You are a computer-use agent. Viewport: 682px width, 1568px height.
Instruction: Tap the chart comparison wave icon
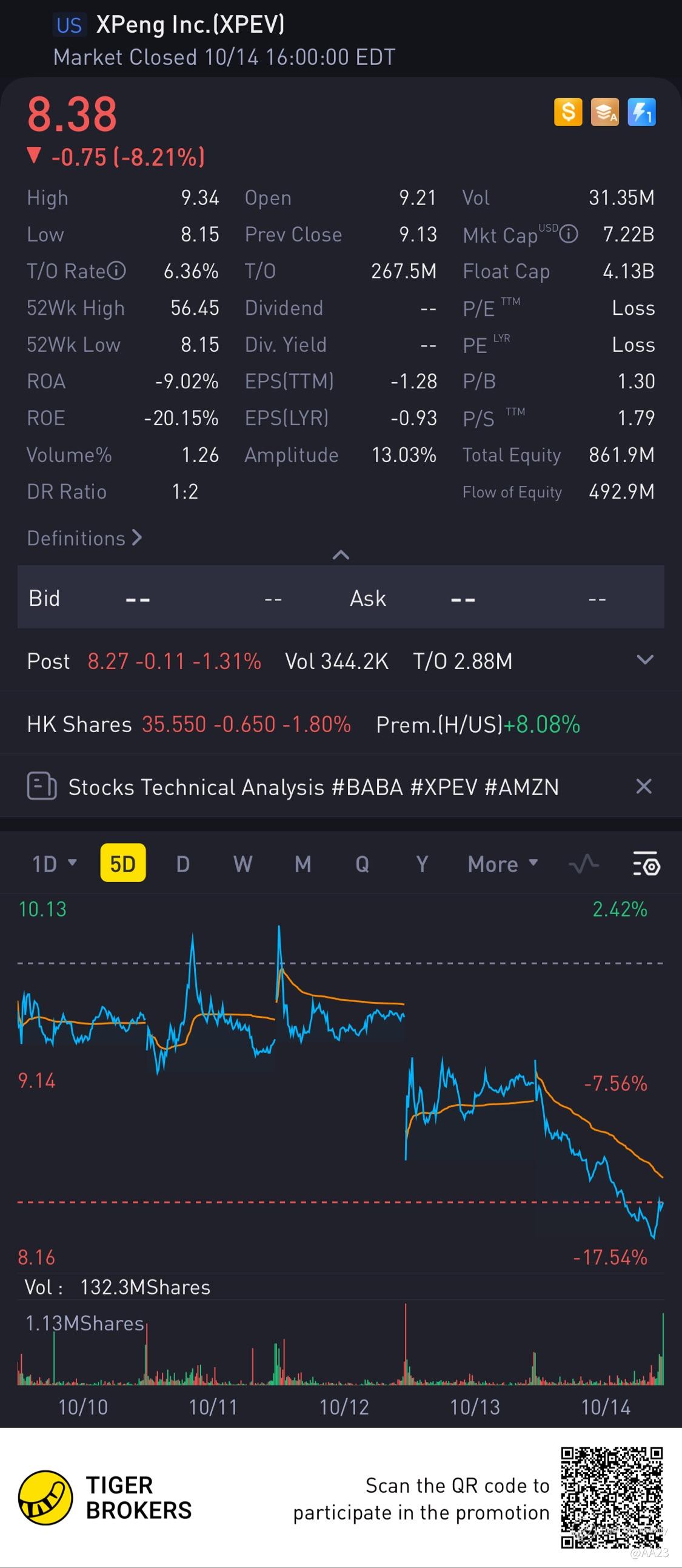[x=583, y=864]
